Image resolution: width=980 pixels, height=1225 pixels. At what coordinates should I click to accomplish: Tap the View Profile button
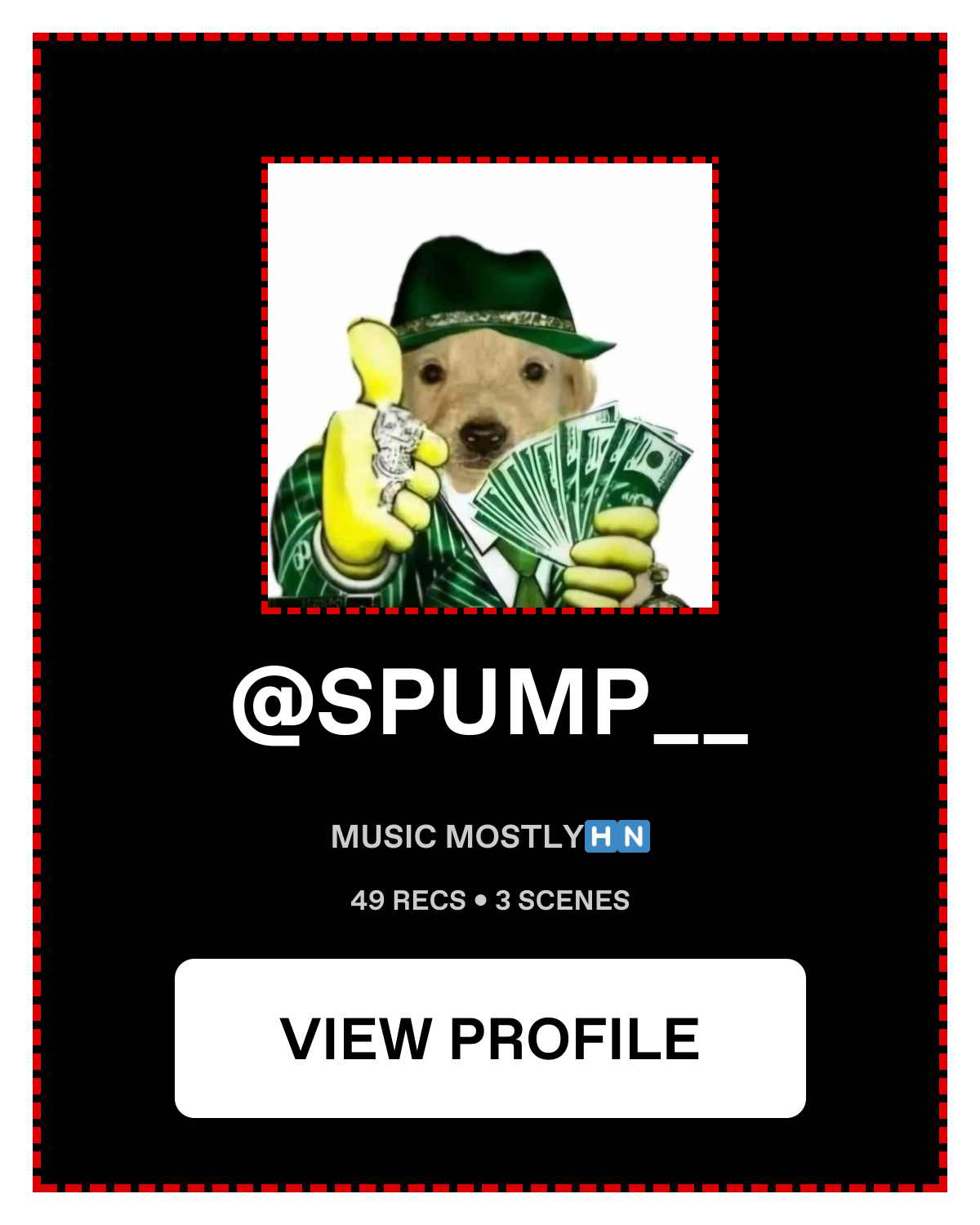pos(490,1038)
